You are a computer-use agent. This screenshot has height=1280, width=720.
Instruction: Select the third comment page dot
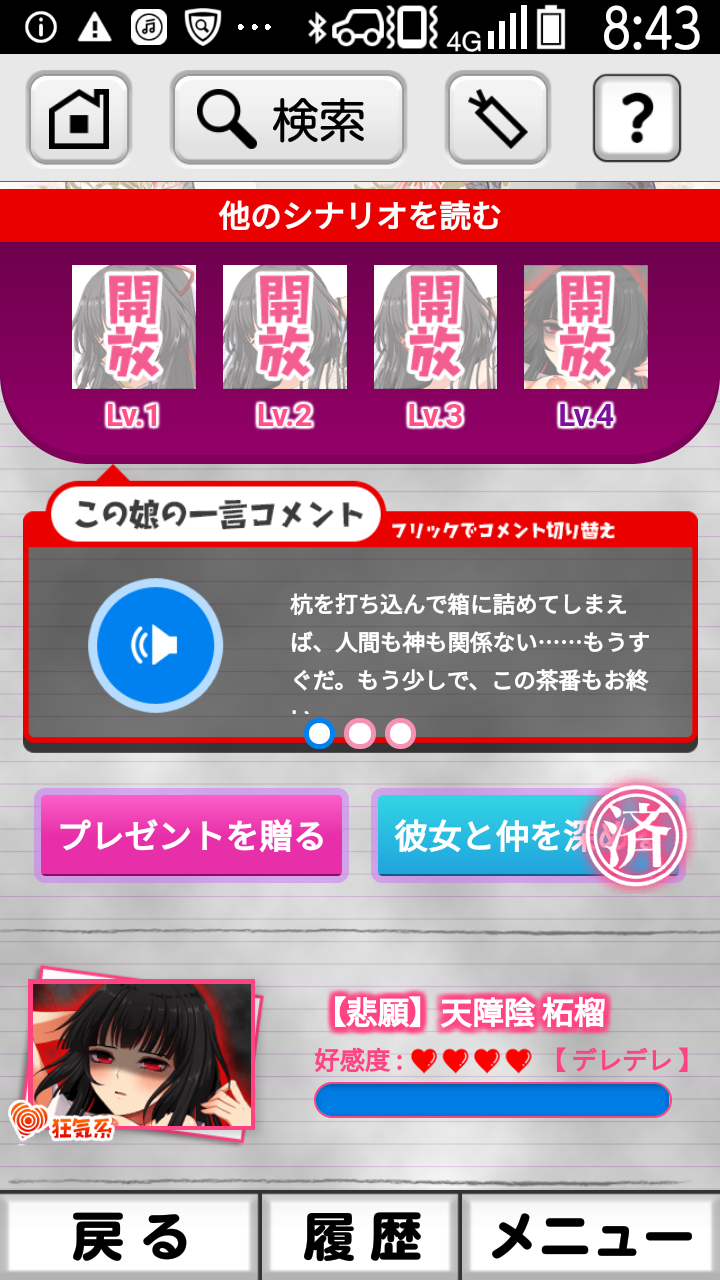400,734
